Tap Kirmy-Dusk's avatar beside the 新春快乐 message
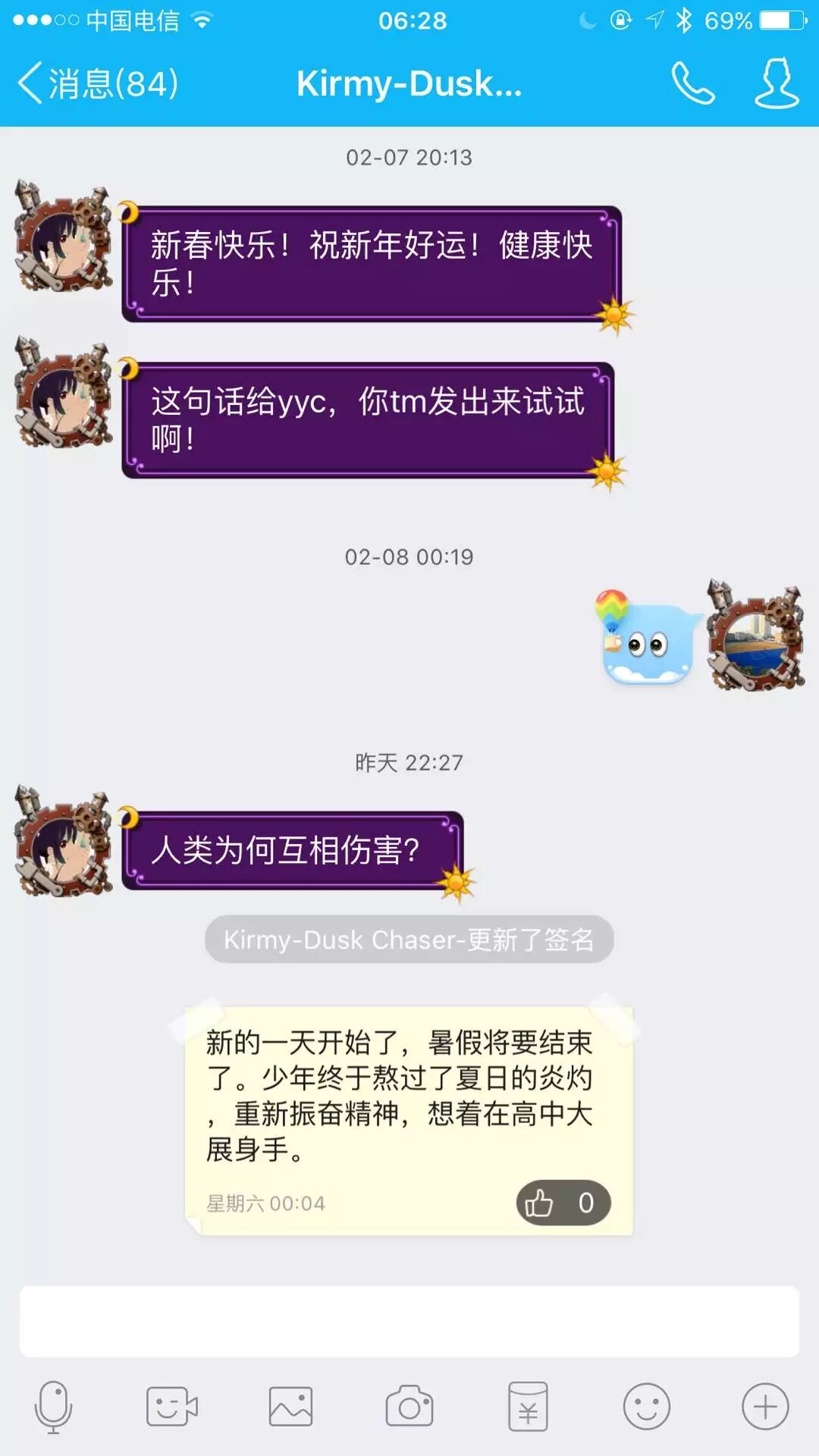819x1456 pixels. (x=63, y=237)
